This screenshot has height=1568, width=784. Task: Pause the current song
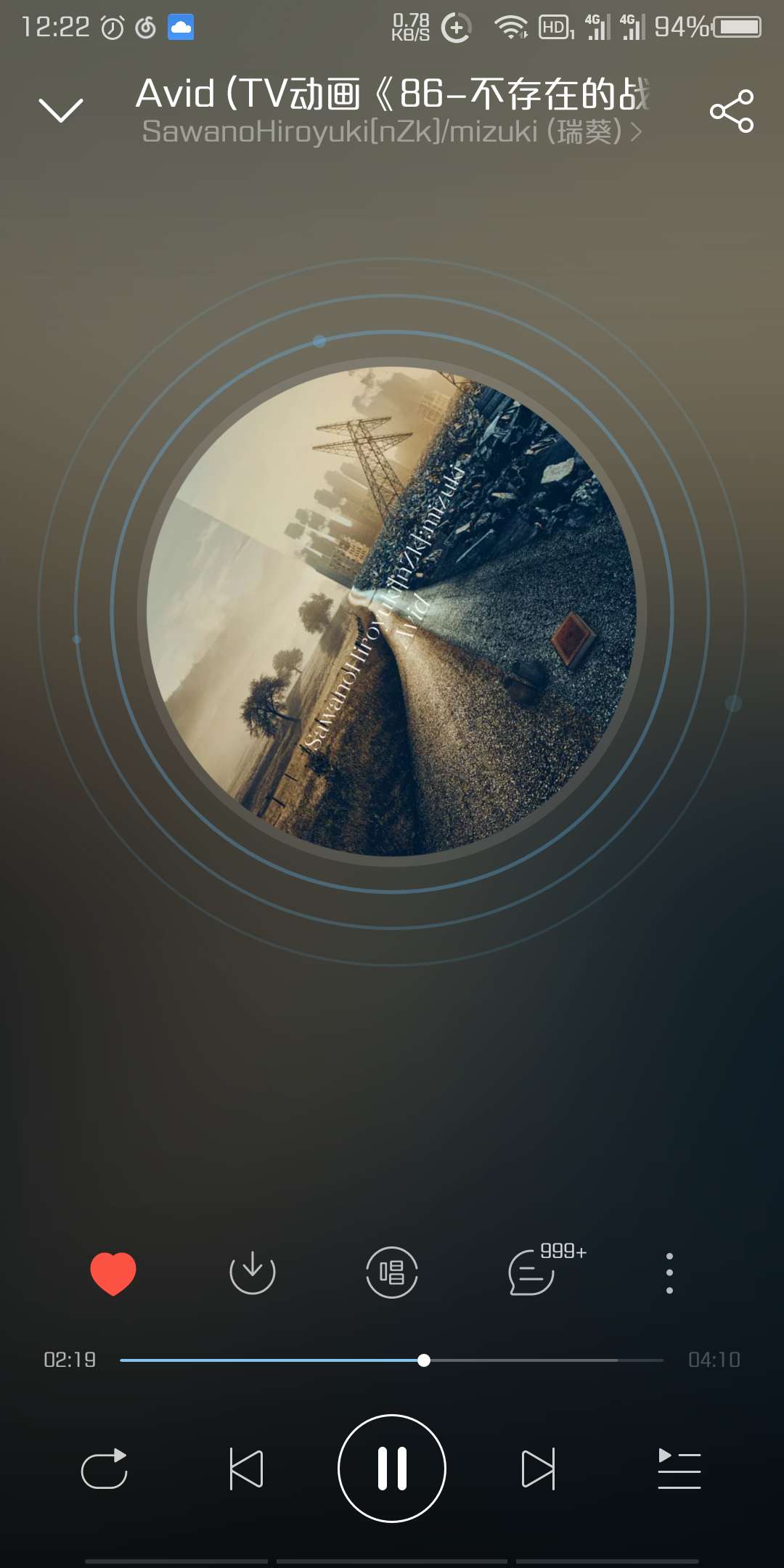tap(392, 1469)
